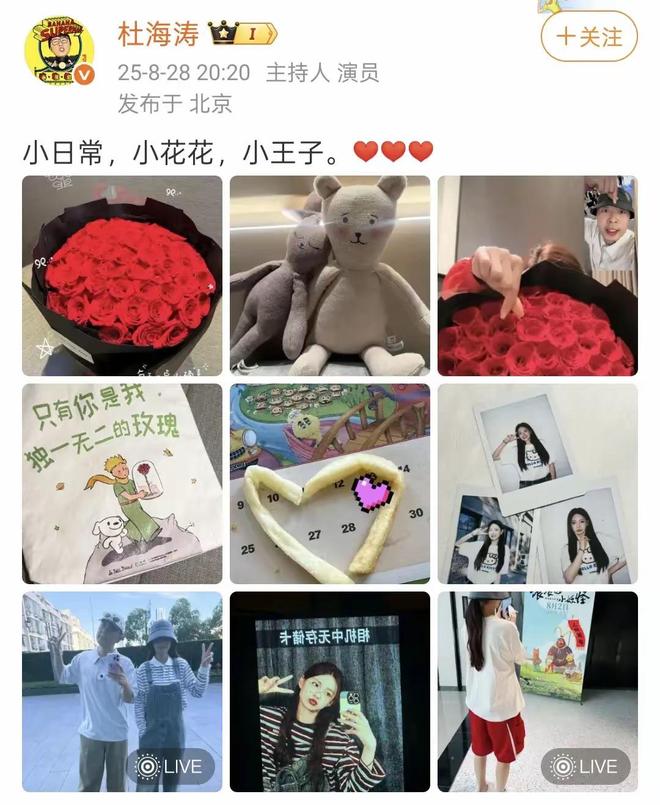View the photo with hand touching roses
Screen dimensions: 660x805
pos(537,276)
